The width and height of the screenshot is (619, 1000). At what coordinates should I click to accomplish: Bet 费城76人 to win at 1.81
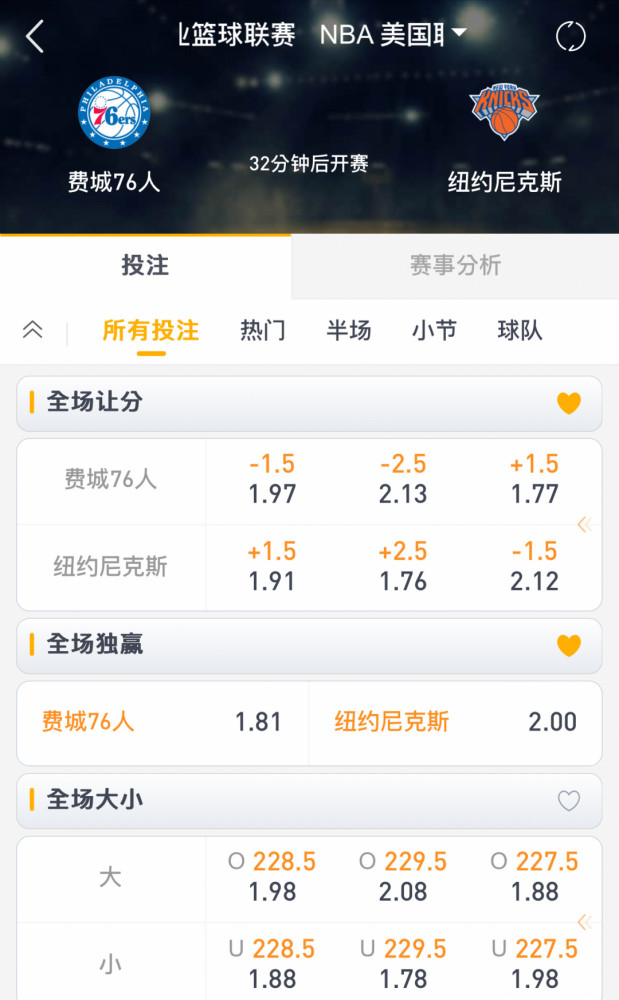point(163,722)
